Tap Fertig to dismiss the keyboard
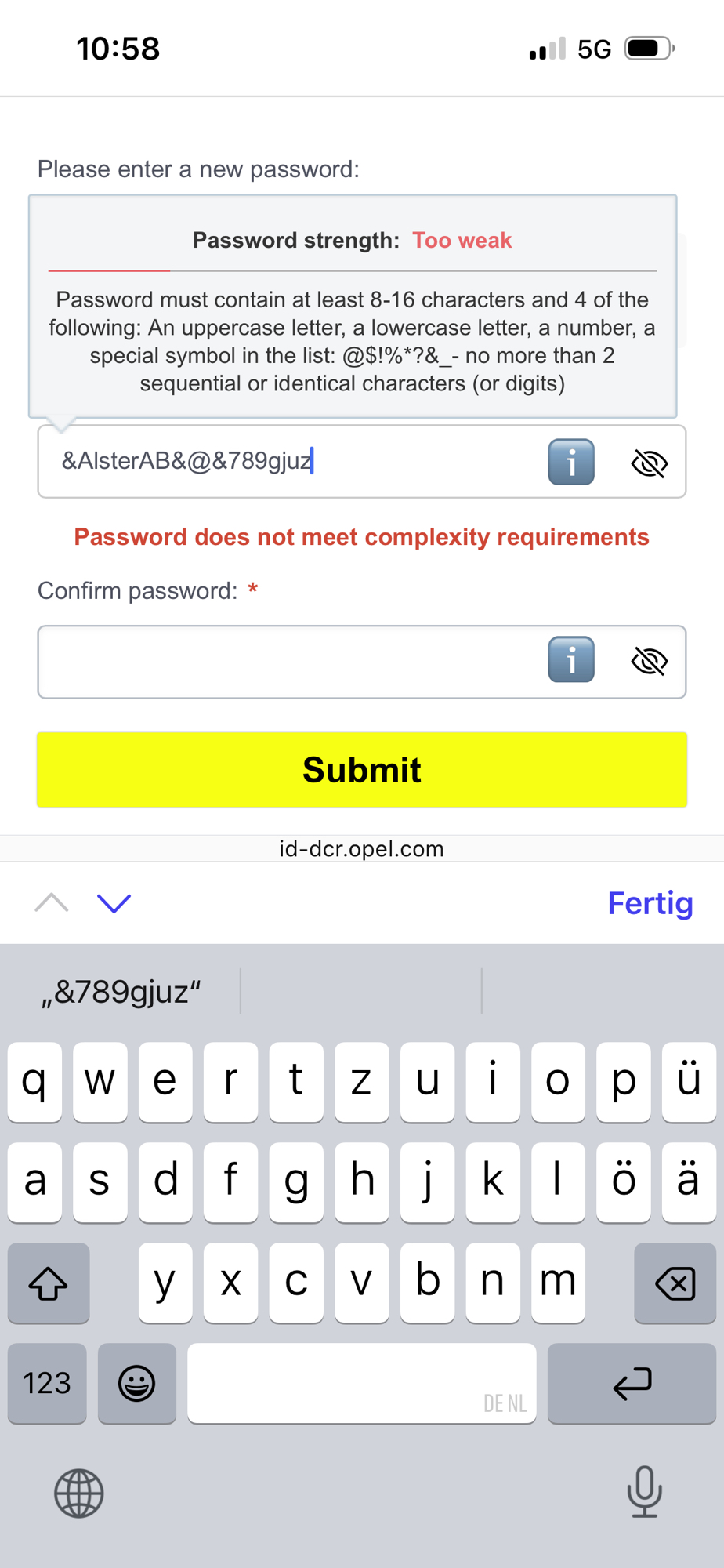Image resolution: width=724 pixels, height=1568 pixels. pyautogui.click(x=650, y=903)
